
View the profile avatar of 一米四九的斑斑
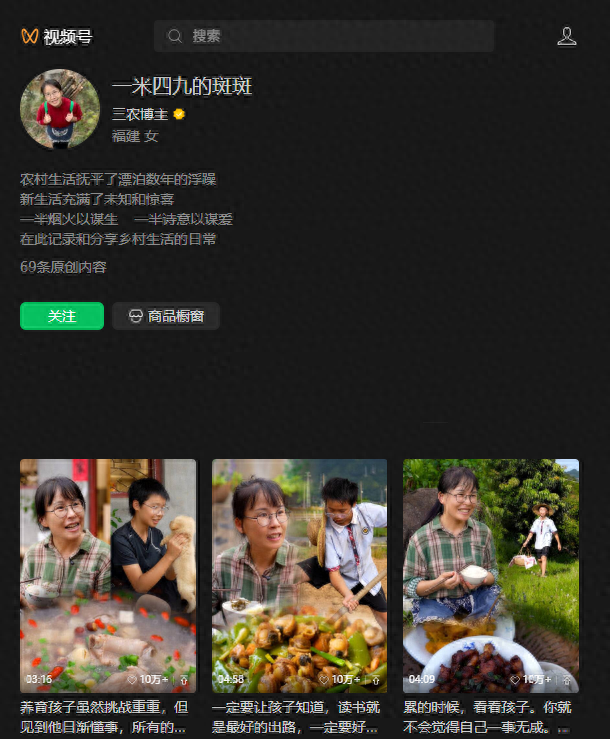pos(60,109)
